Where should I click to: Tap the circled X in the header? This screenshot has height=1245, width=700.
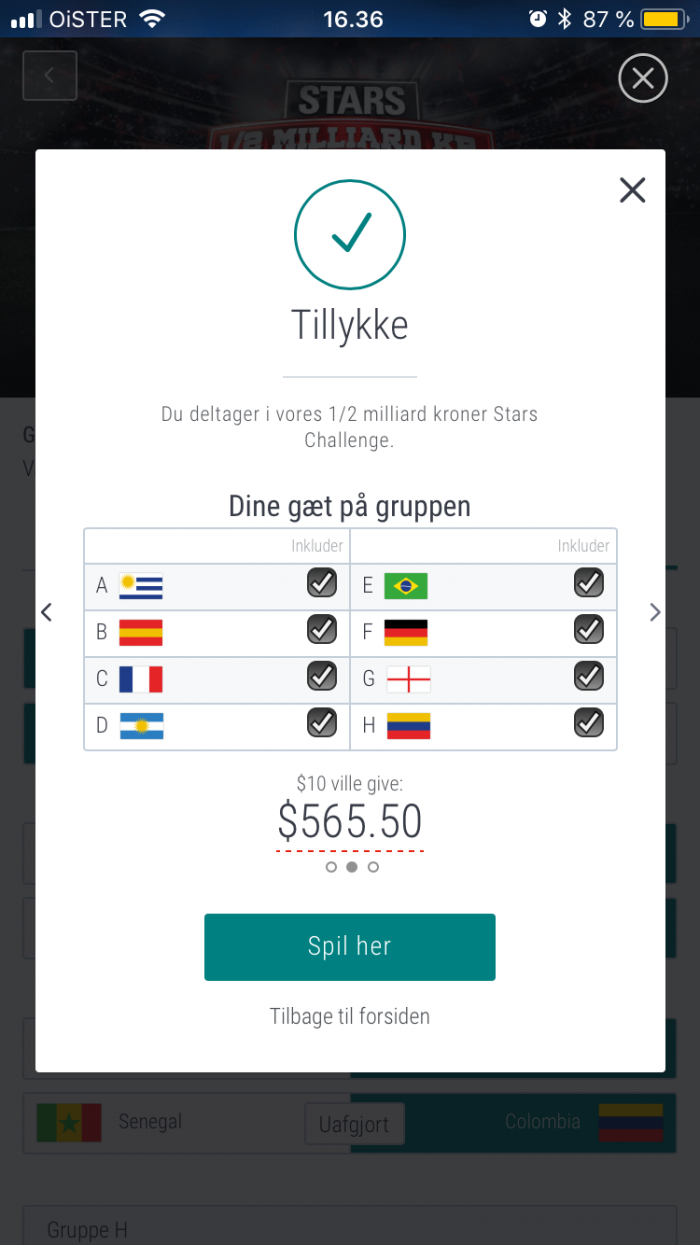643,78
